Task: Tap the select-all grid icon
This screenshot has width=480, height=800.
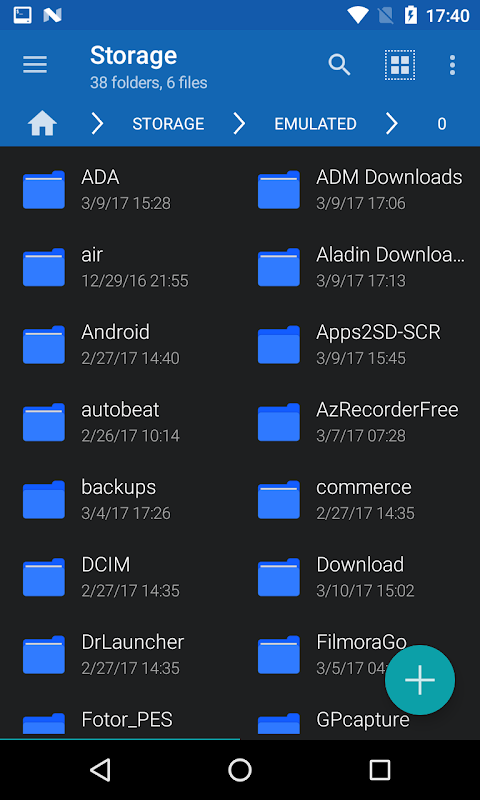Action: tap(399, 65)
